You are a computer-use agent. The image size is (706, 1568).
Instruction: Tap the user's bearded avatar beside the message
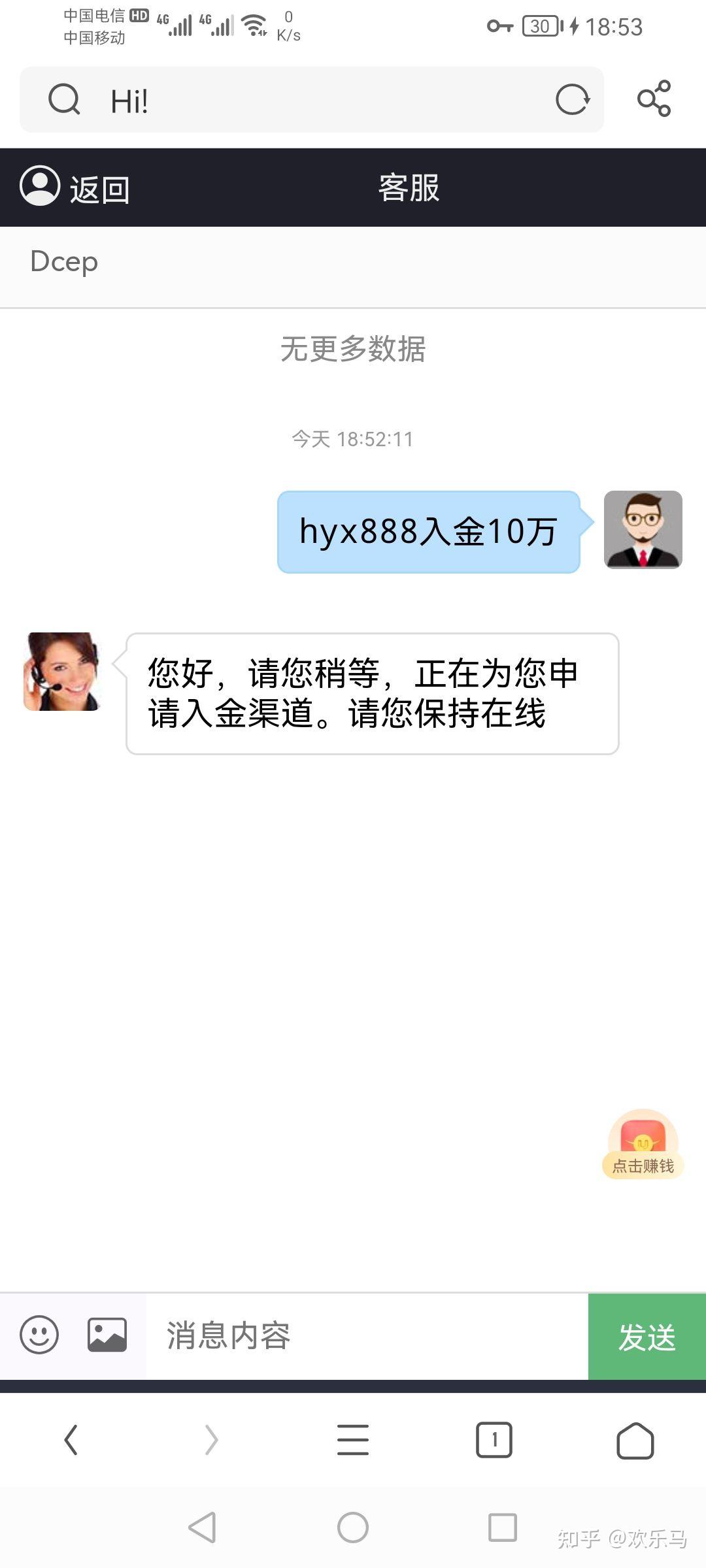click(644, 531)
